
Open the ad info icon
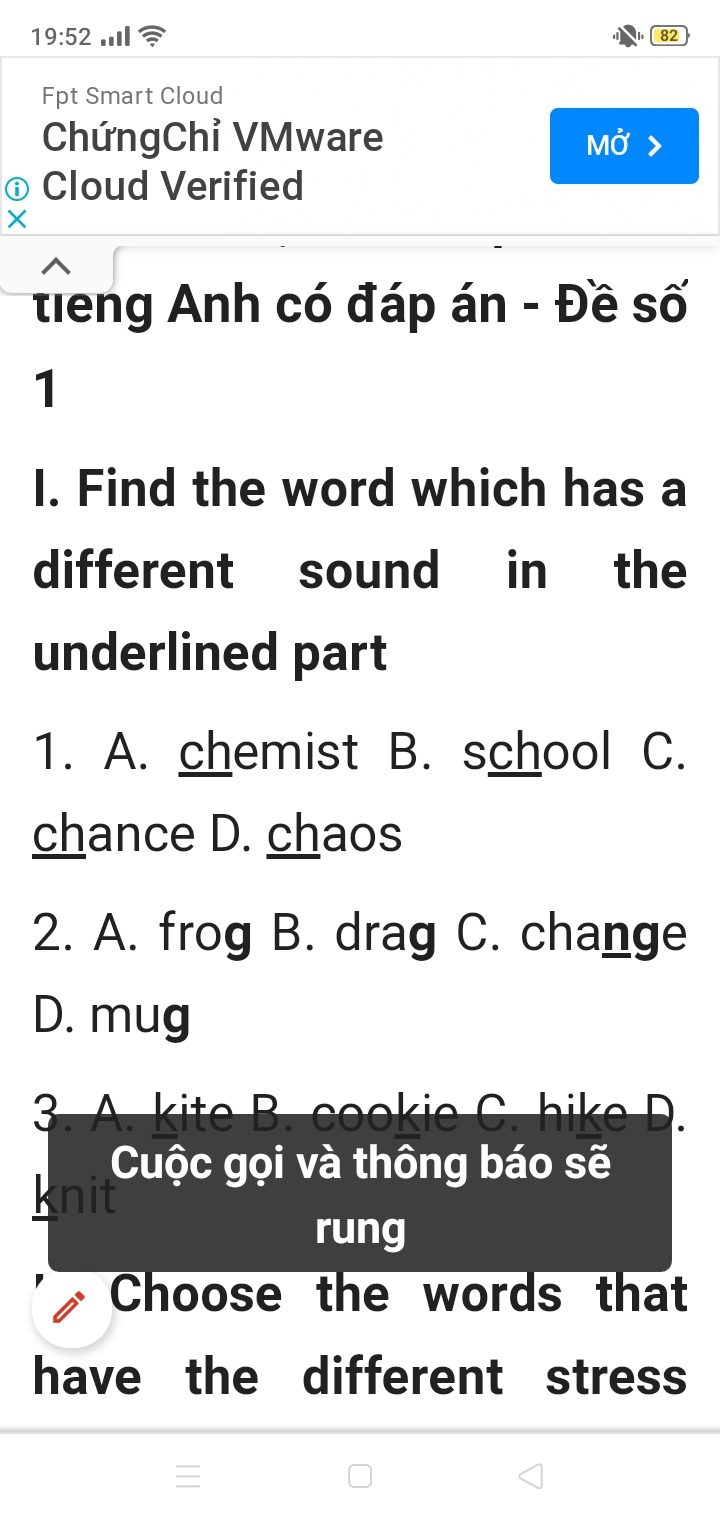click(x=16, y=188)
